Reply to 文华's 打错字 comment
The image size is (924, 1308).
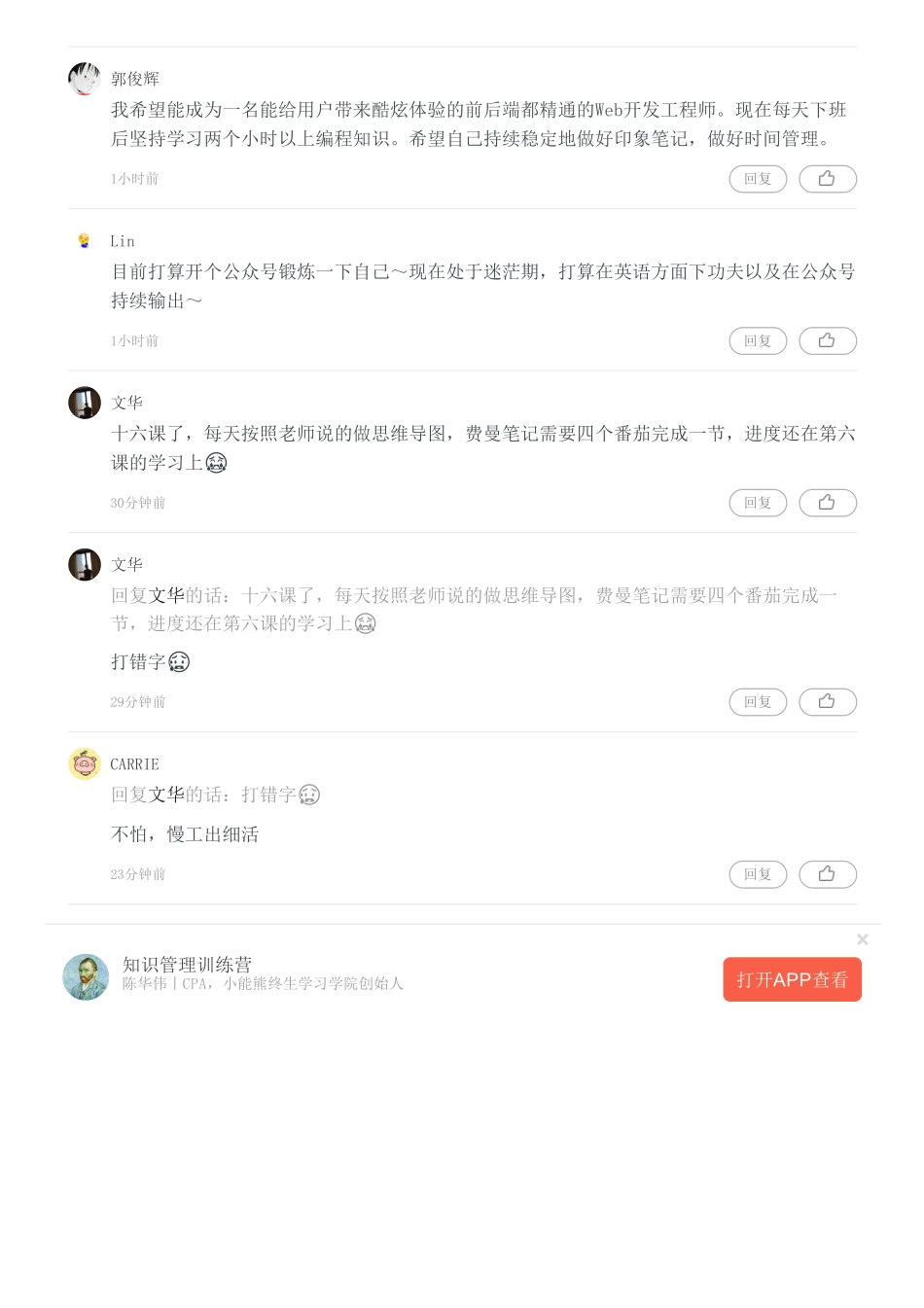[758, 702]
